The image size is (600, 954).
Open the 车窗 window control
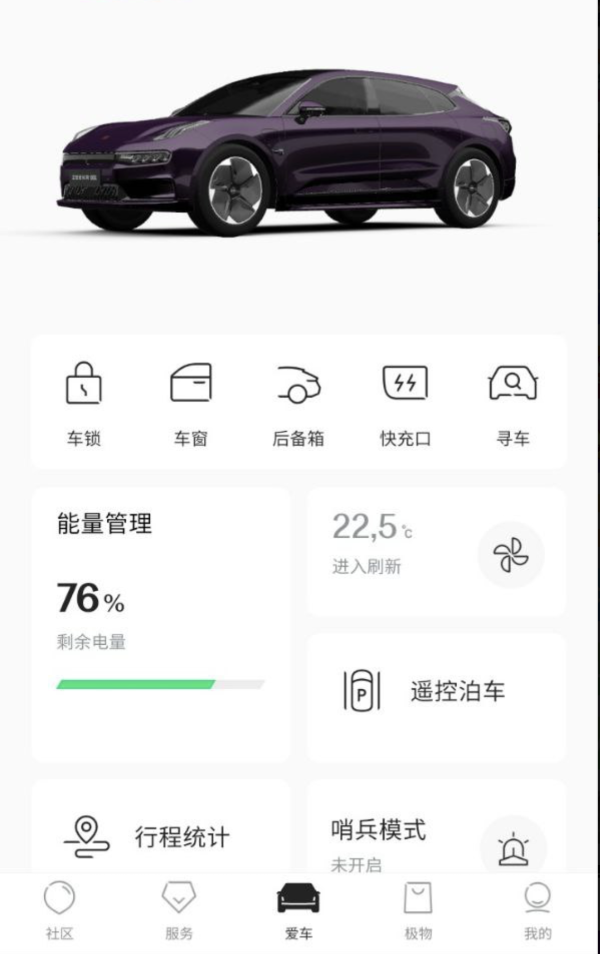click(190, 402)
